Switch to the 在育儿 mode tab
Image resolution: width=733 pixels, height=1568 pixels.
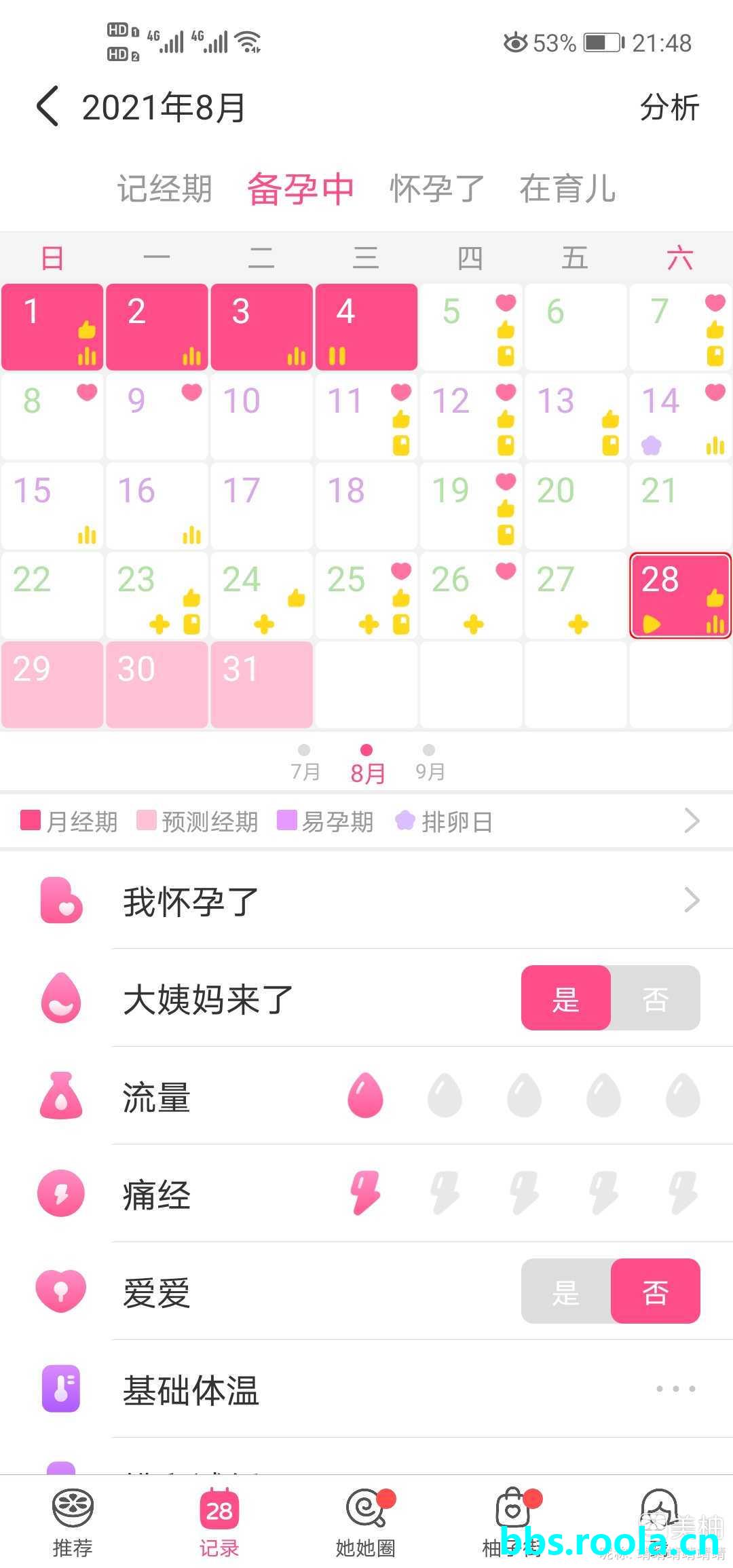pyautogui.click(x=567, y=189)
